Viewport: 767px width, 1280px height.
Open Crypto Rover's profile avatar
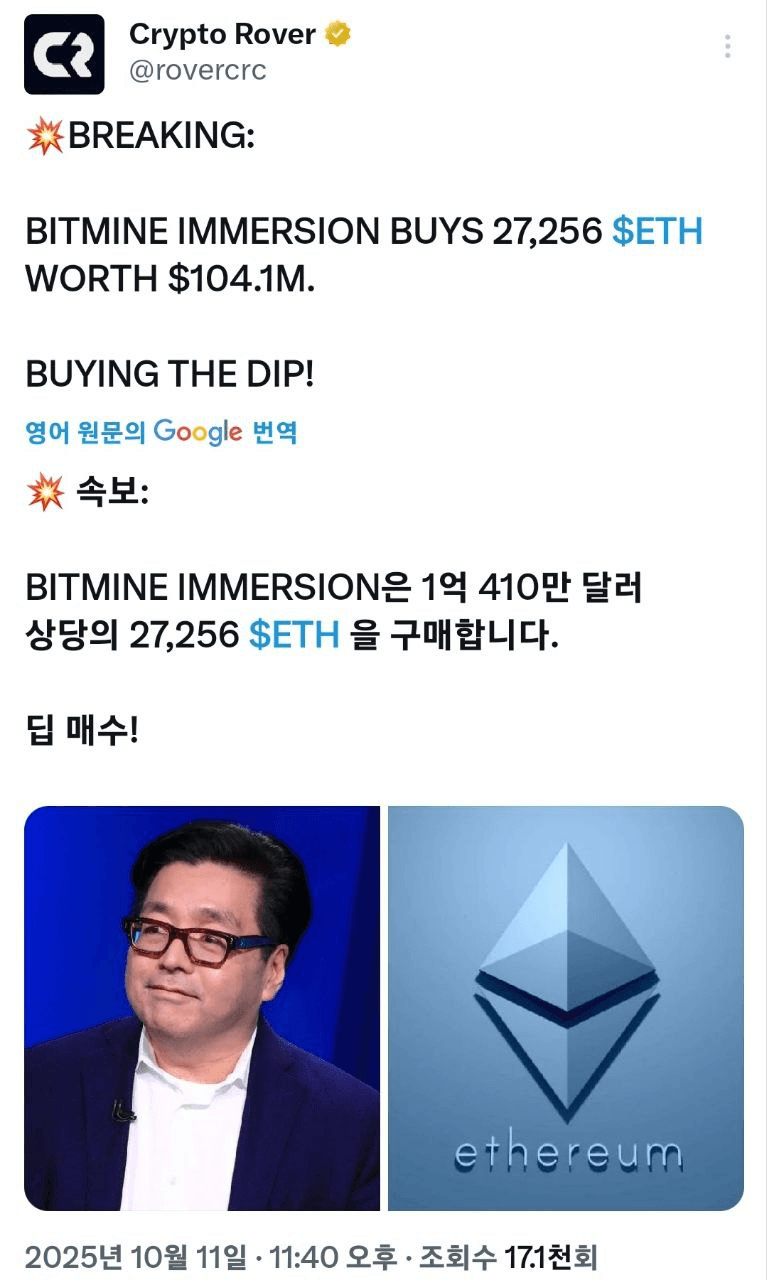(x=64, y=55)
